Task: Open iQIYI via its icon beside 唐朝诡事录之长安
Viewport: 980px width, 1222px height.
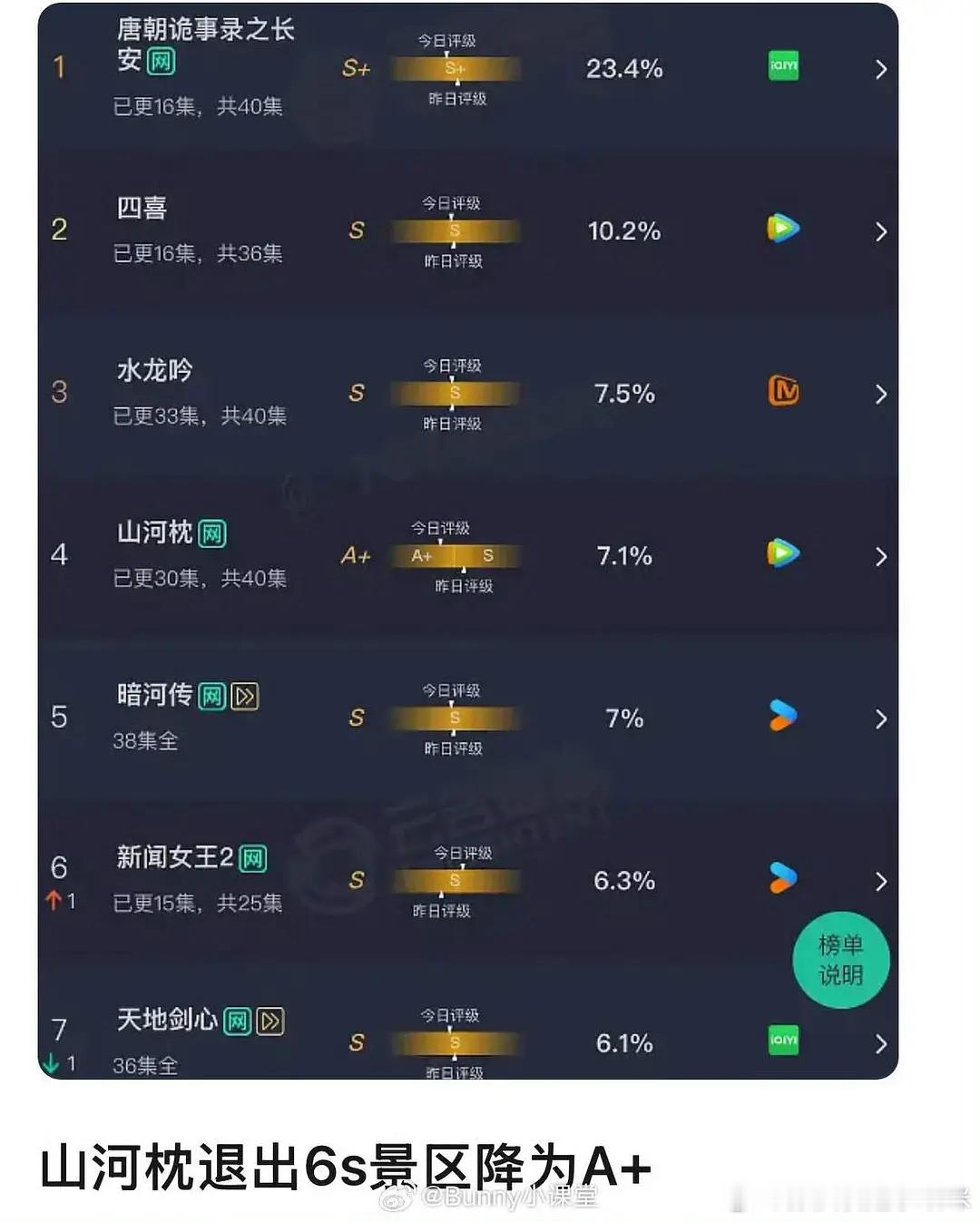Action: (782, 68)
